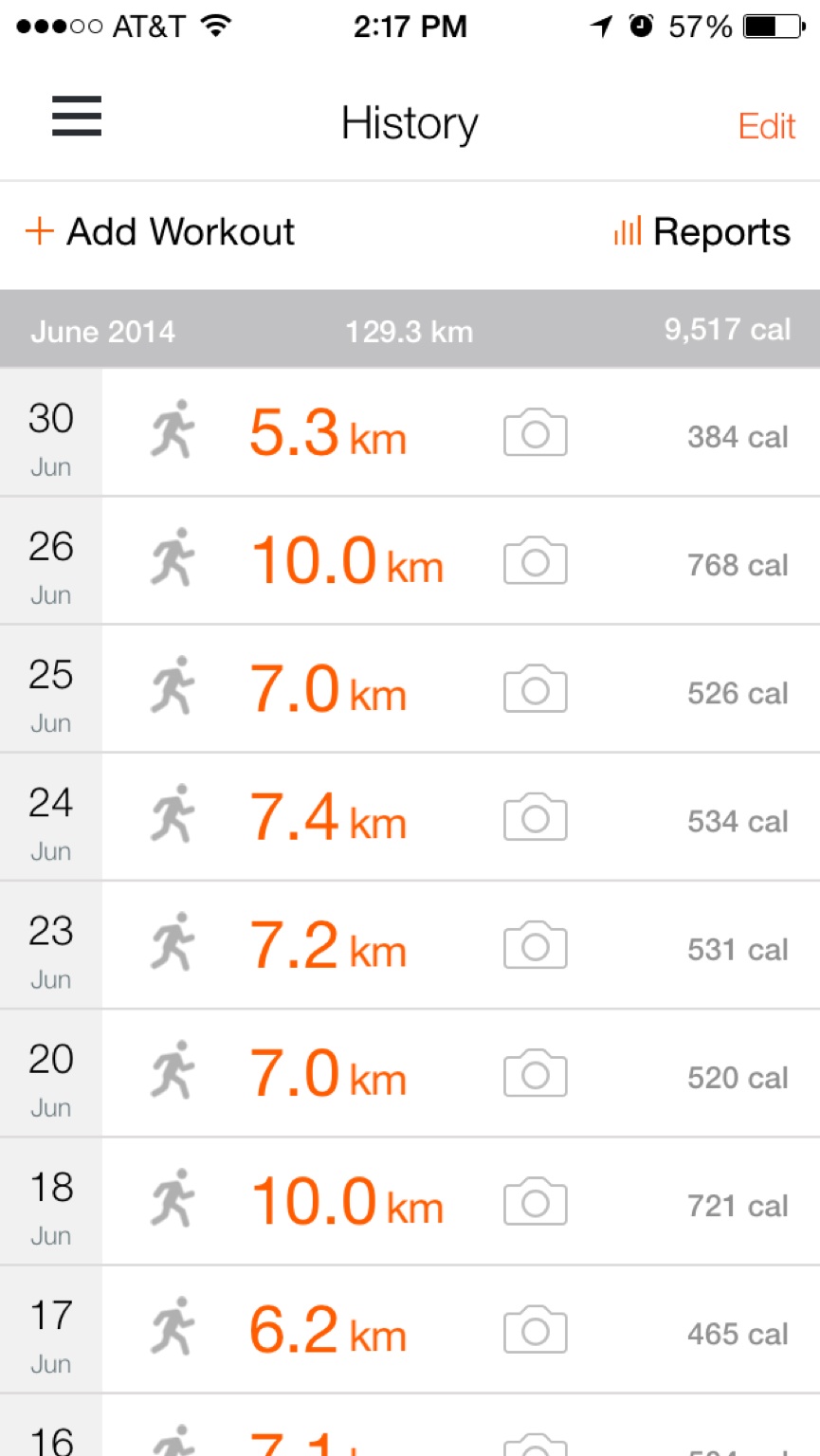The height and width of the screenshot is (1456, 820).
Task: Add a new workout
Action: [160, 232]
